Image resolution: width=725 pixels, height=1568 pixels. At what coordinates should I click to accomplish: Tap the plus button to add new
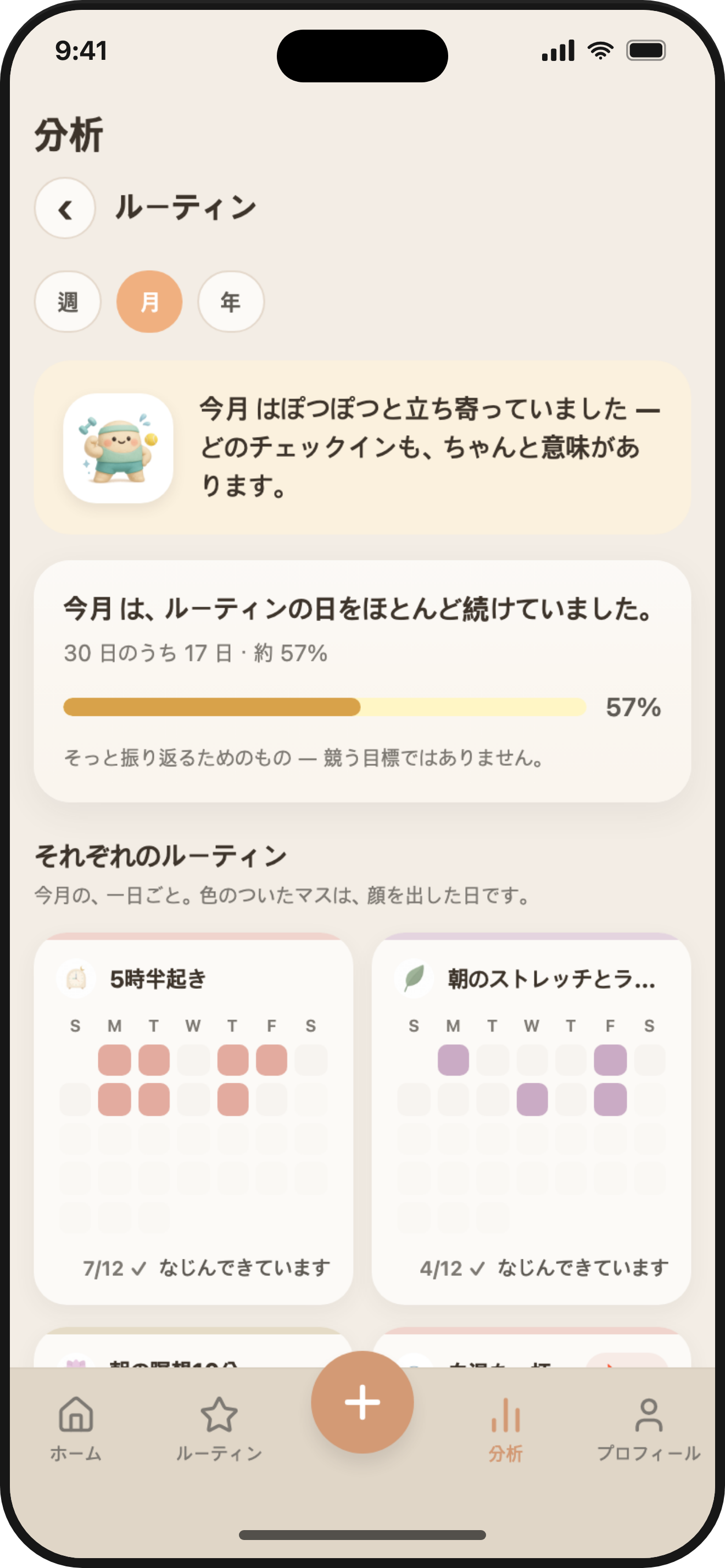point(362,1402)
